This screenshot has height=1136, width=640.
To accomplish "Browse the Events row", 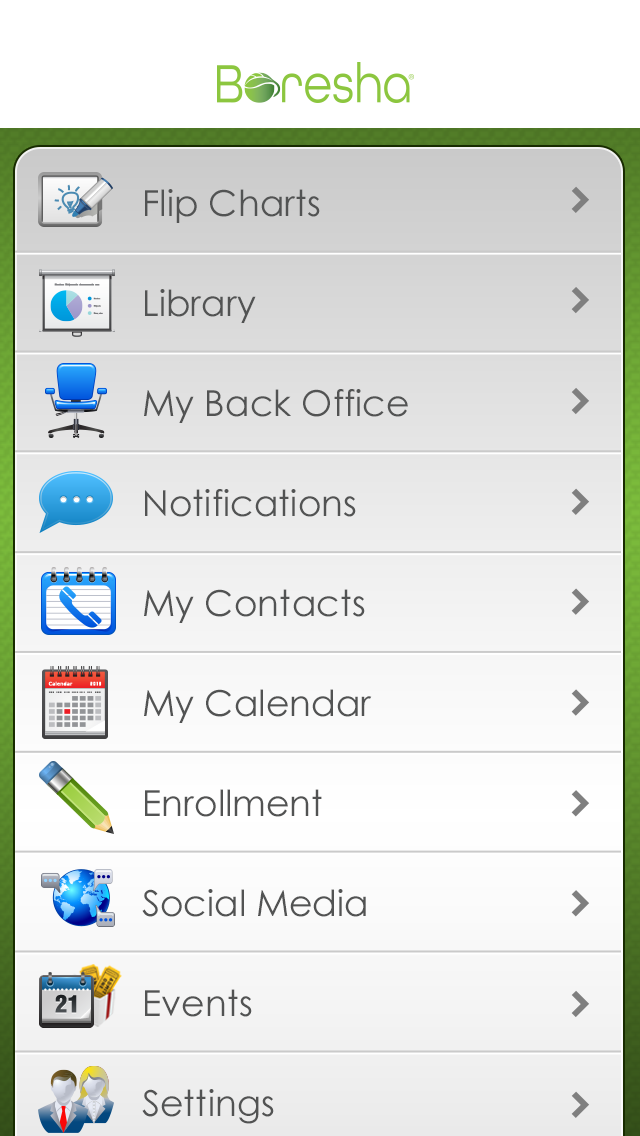I will coord(318,1002).
